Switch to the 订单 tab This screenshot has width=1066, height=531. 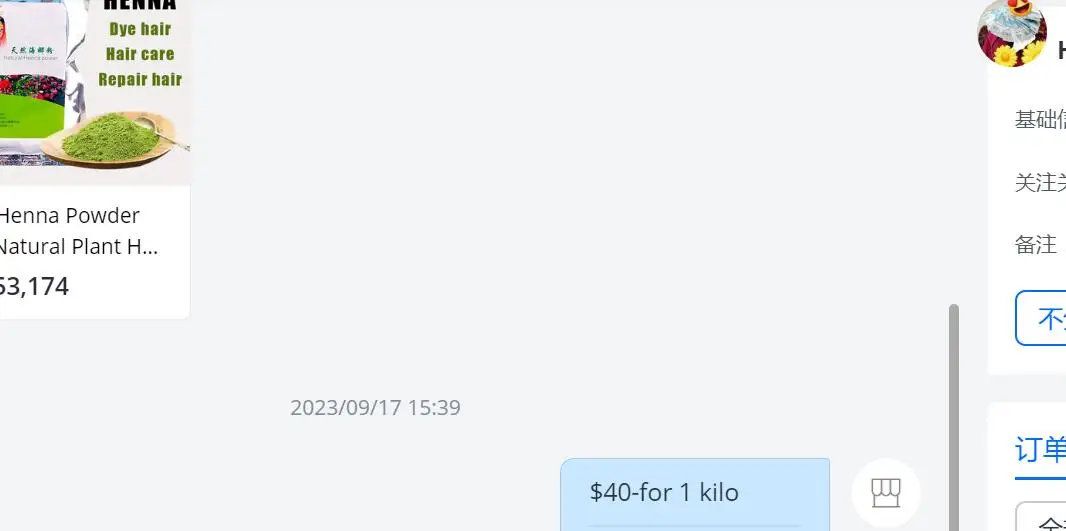1041,449
